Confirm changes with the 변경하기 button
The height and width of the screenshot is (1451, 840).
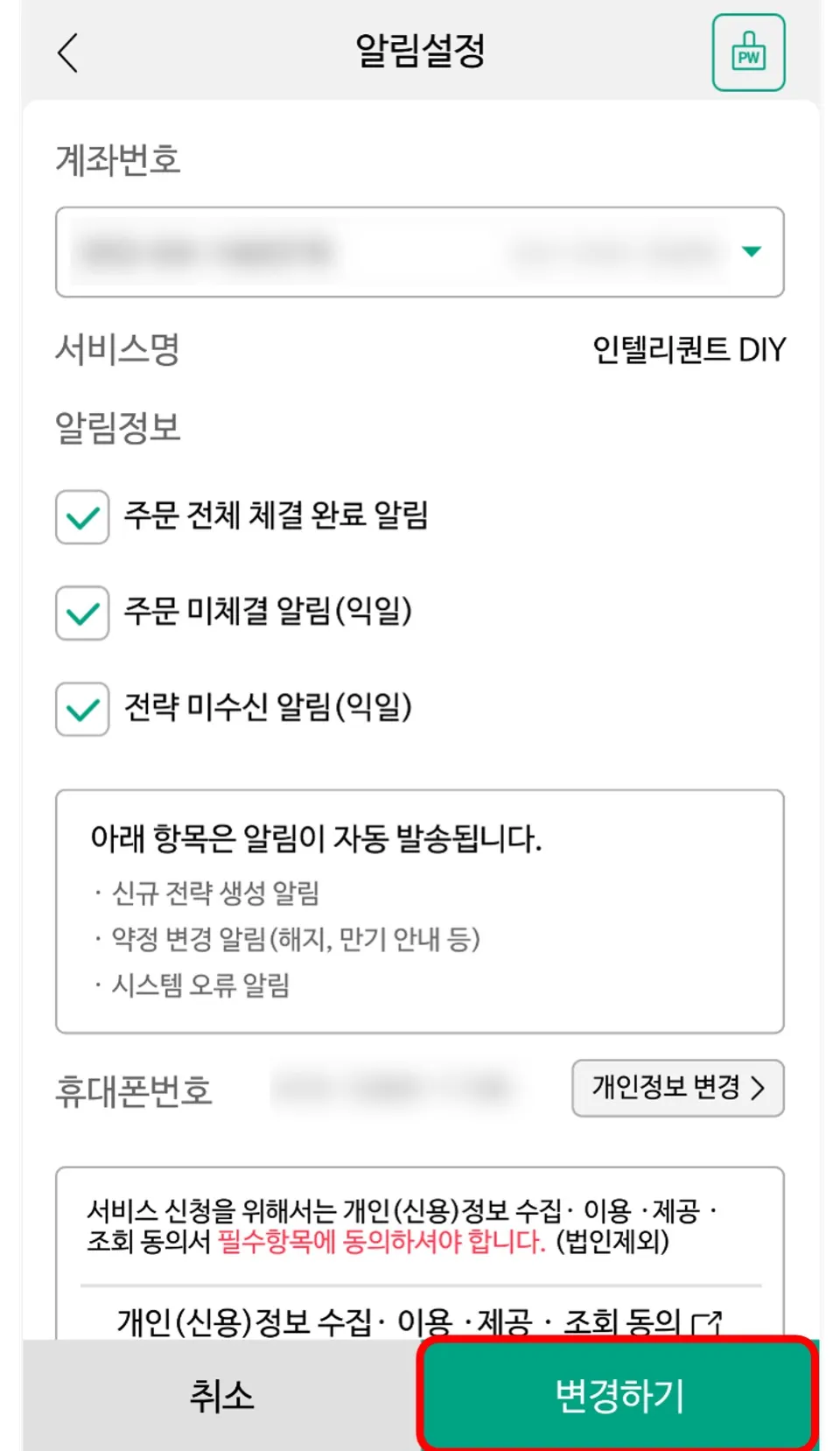click(x=619, y=1395)
